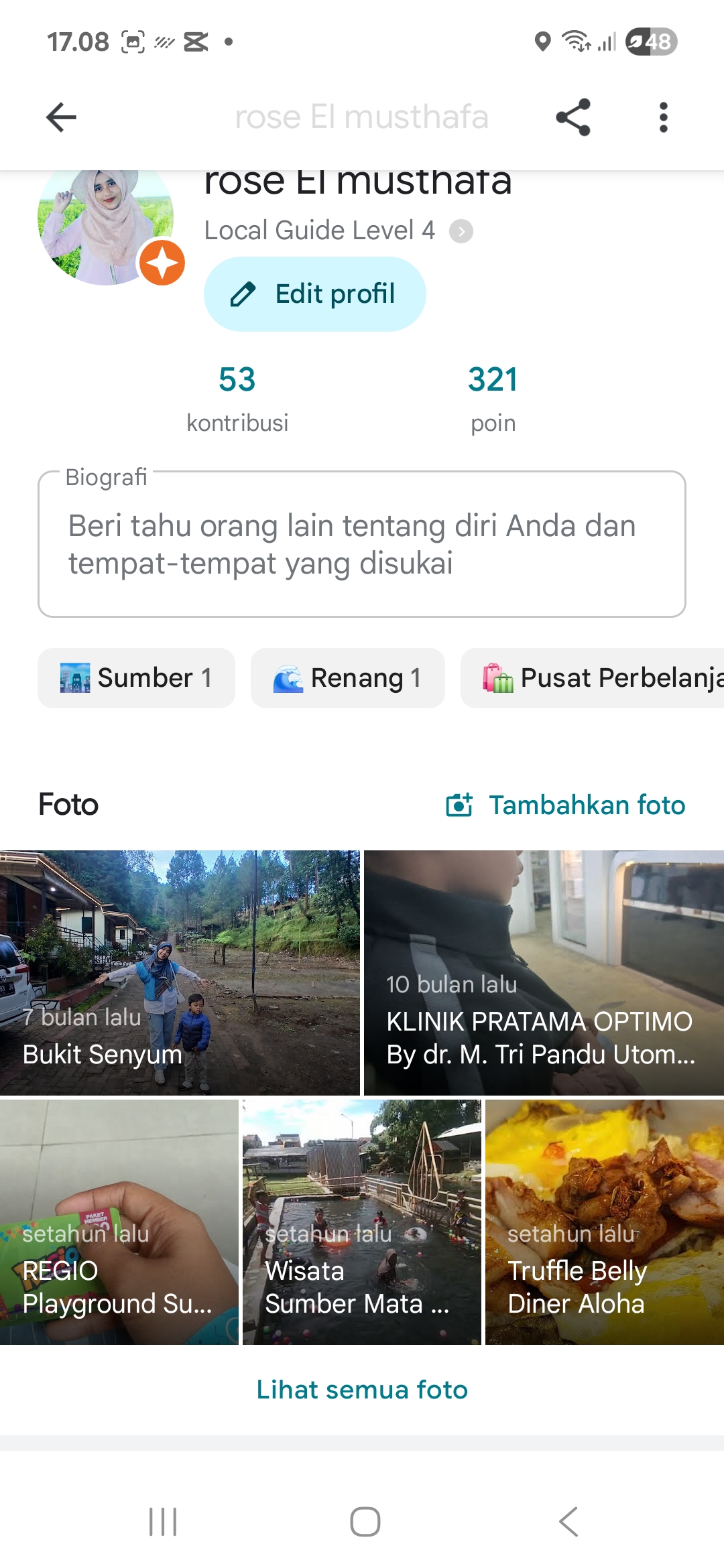Viewport: 724px width, 1568px height.
Task: Tap Tambahkan foto to add a photo
Action: (x=566, y=805)
